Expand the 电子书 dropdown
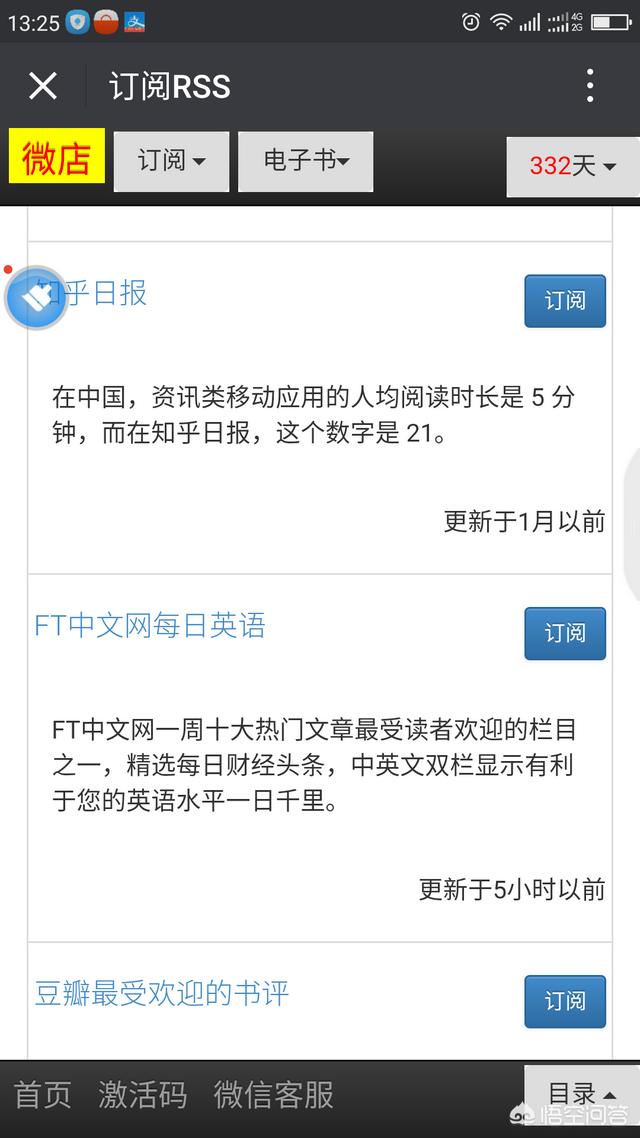 pyautogui.click(x=305, y=161)
